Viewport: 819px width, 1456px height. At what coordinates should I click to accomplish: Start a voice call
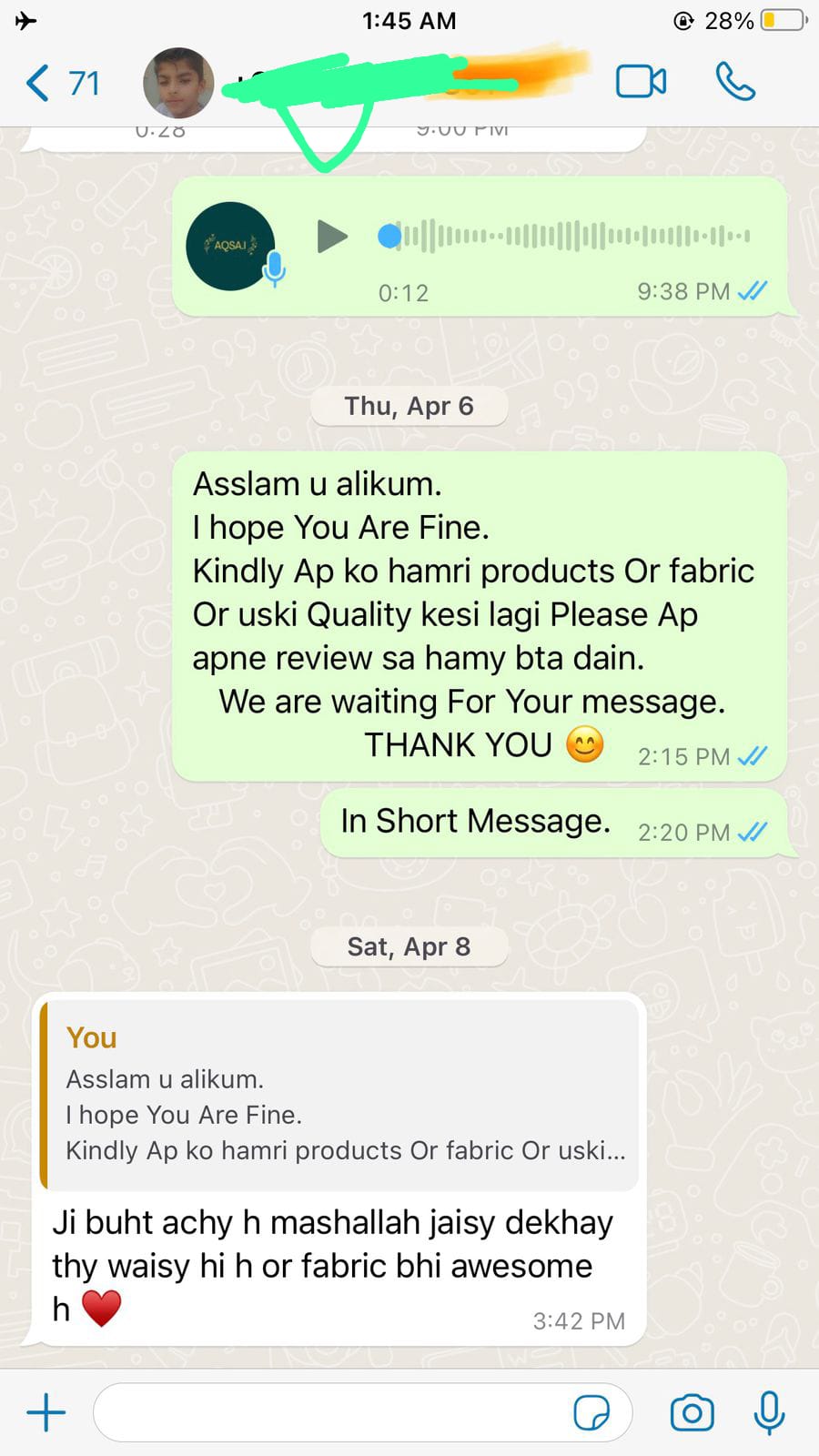click(x=735, y=82)
